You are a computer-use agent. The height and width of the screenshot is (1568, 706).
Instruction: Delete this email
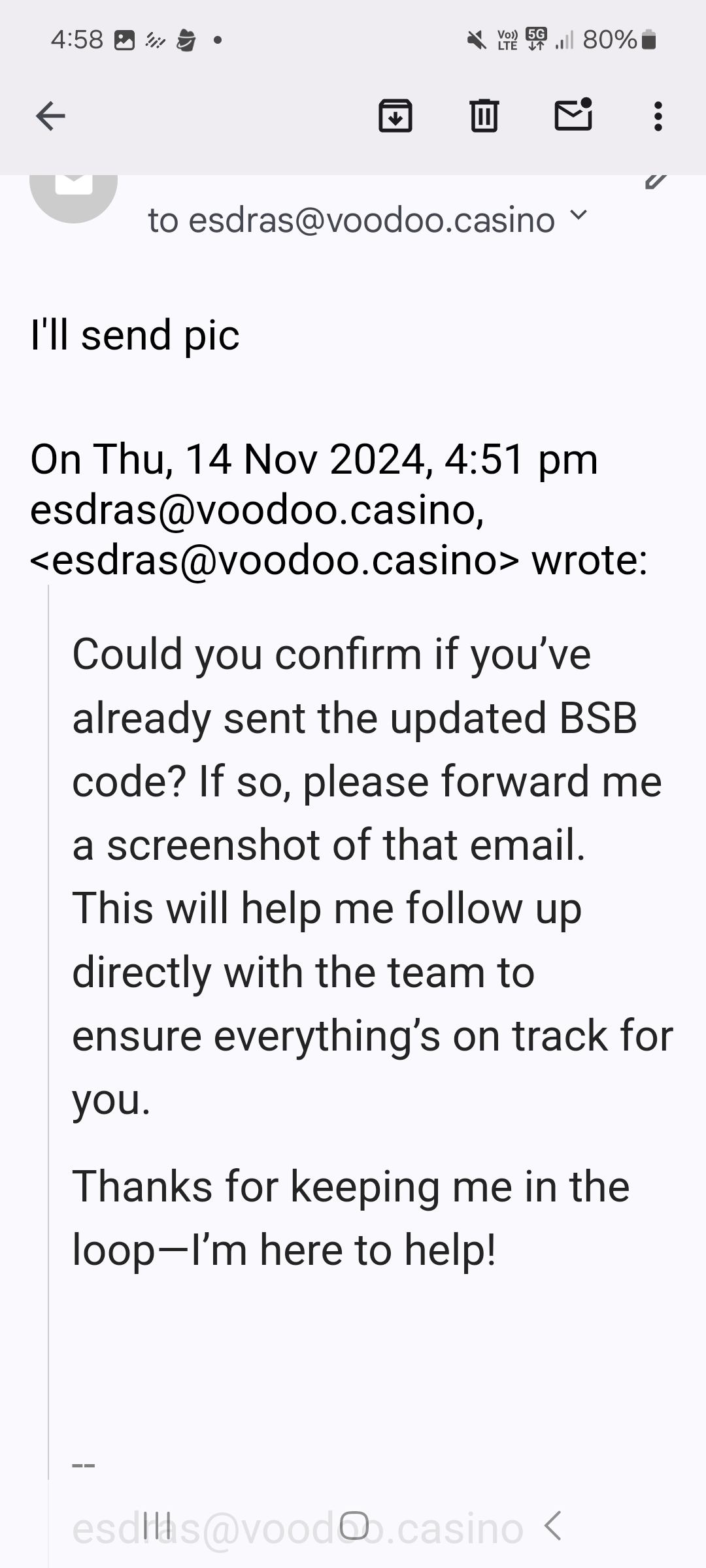coord(484,116)
